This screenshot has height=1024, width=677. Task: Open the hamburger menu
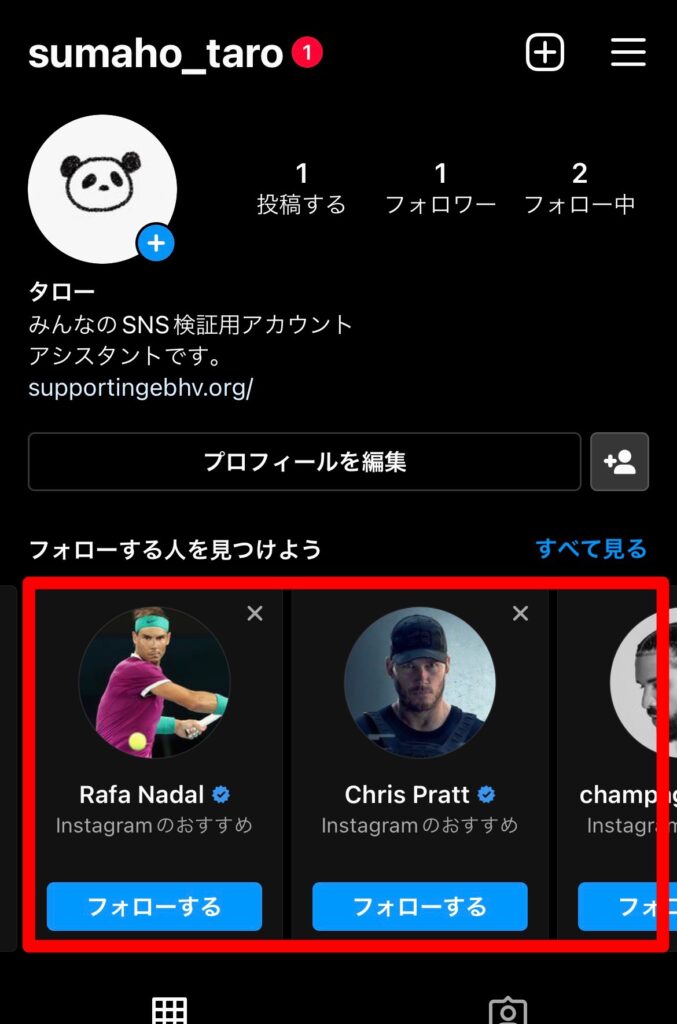pos(628,53)
